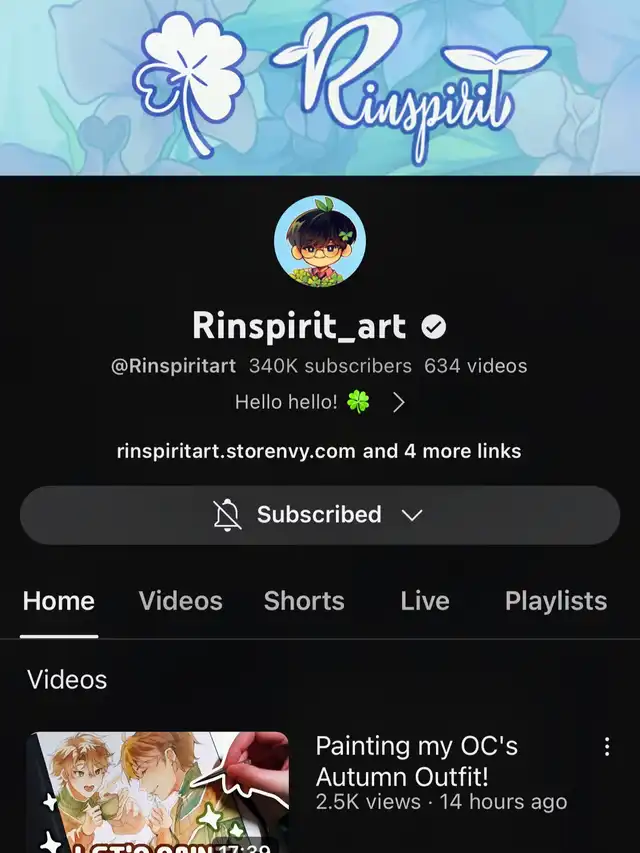Image resolution: width=640 pixels, height=853 pixels.
Task: Open options menu for the Autumn Outfit video
Action: coord(606,747)
